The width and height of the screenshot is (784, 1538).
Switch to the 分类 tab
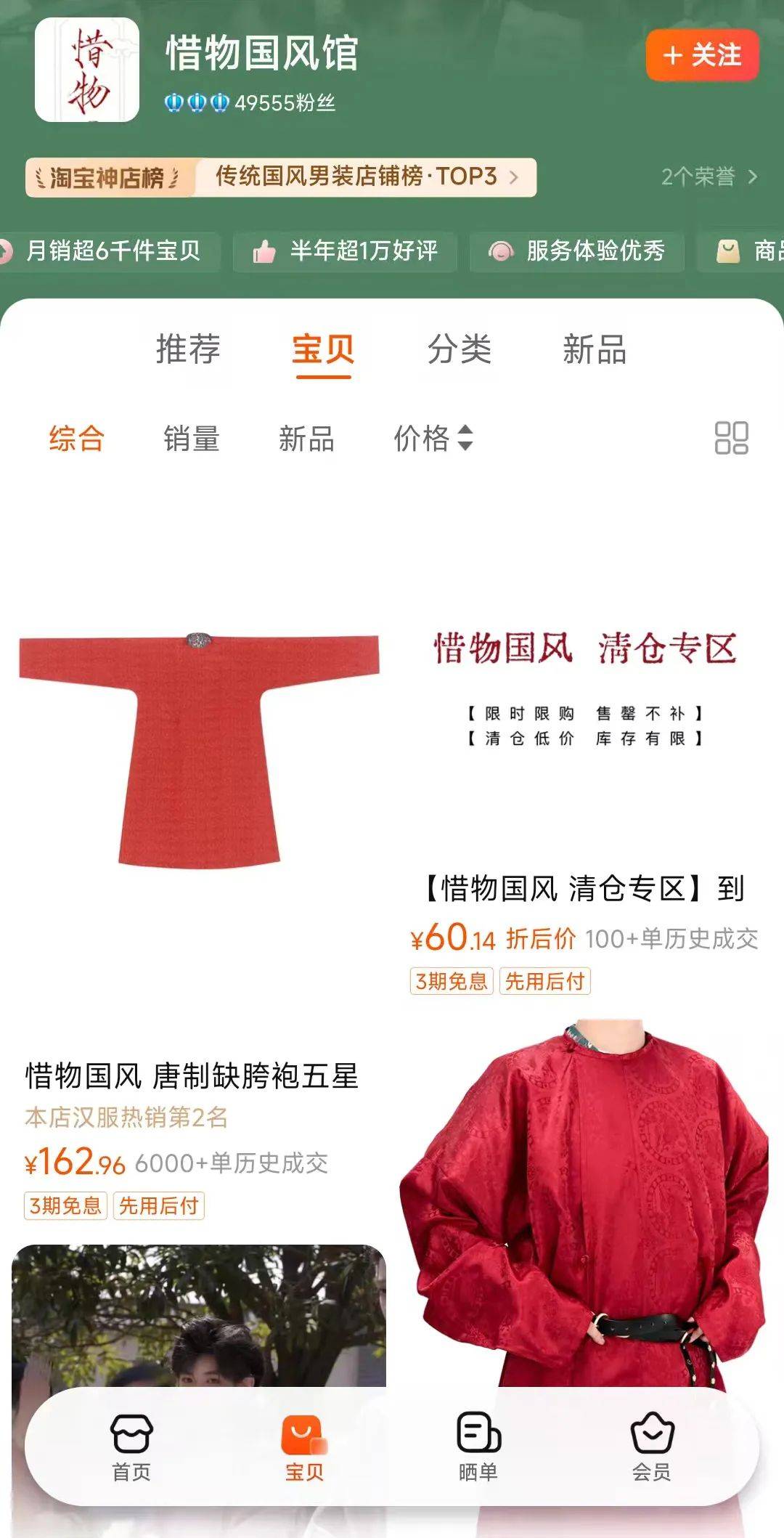click(459, 349)
